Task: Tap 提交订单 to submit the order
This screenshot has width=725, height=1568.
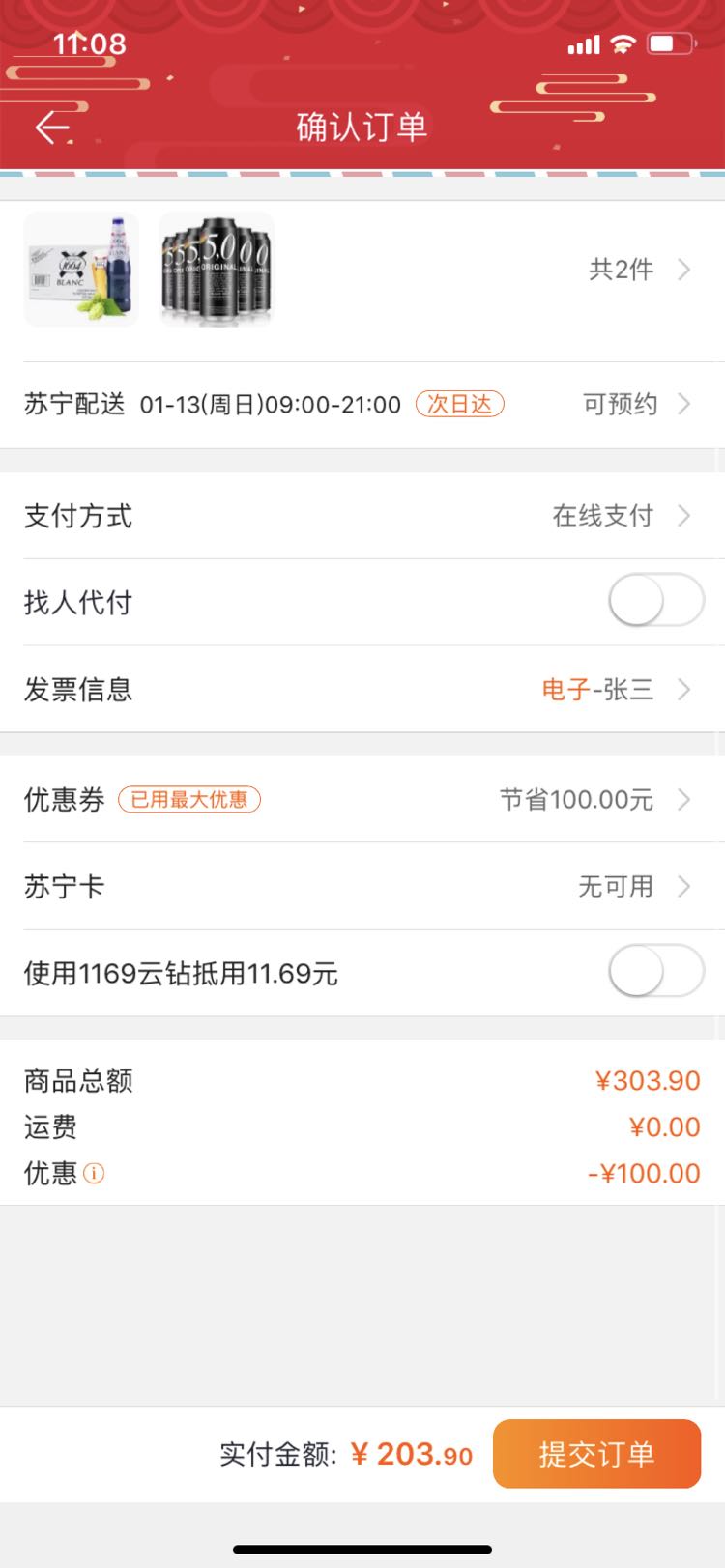Action: pos(596,1454)
